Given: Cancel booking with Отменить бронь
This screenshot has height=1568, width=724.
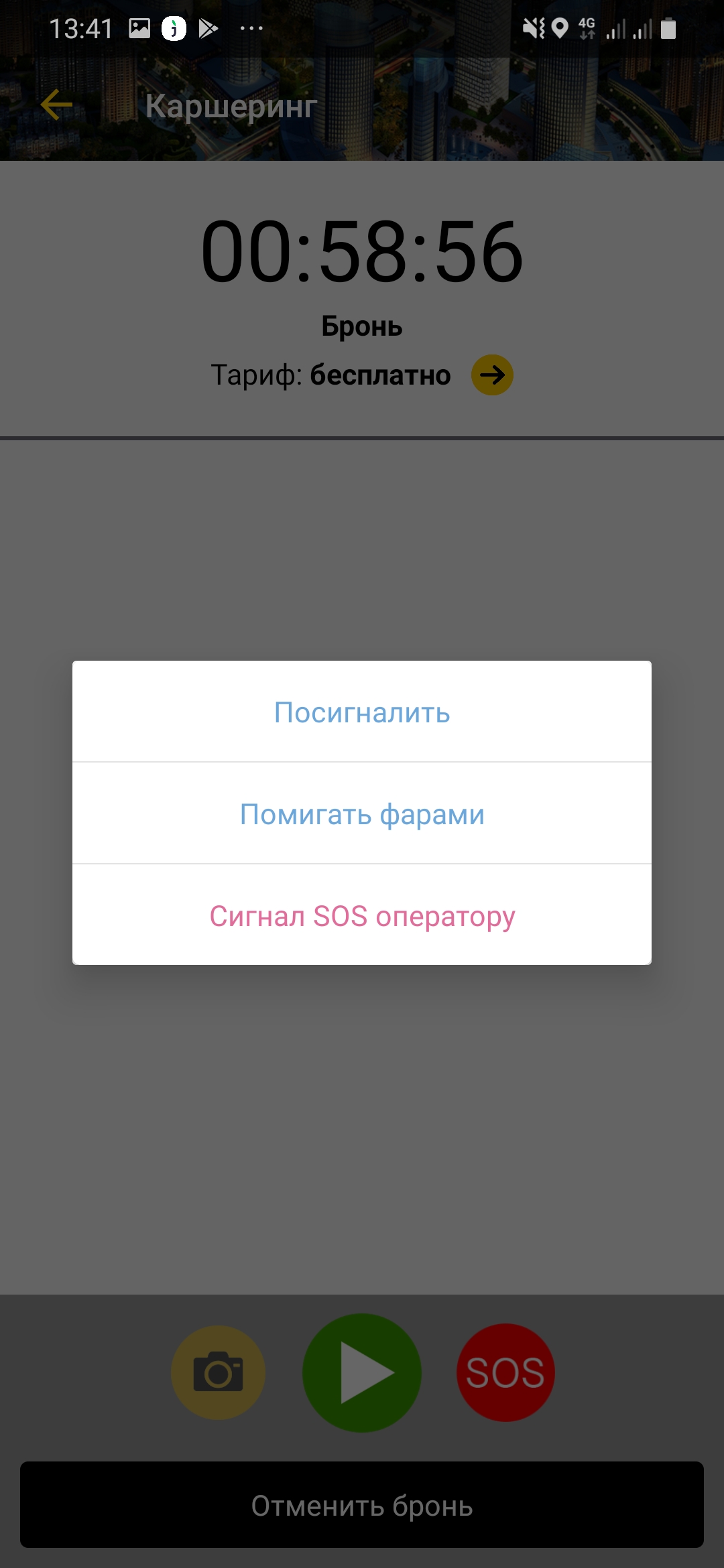Looking at the screenshot, I should pyautogui.click(x=362, y=1505).
